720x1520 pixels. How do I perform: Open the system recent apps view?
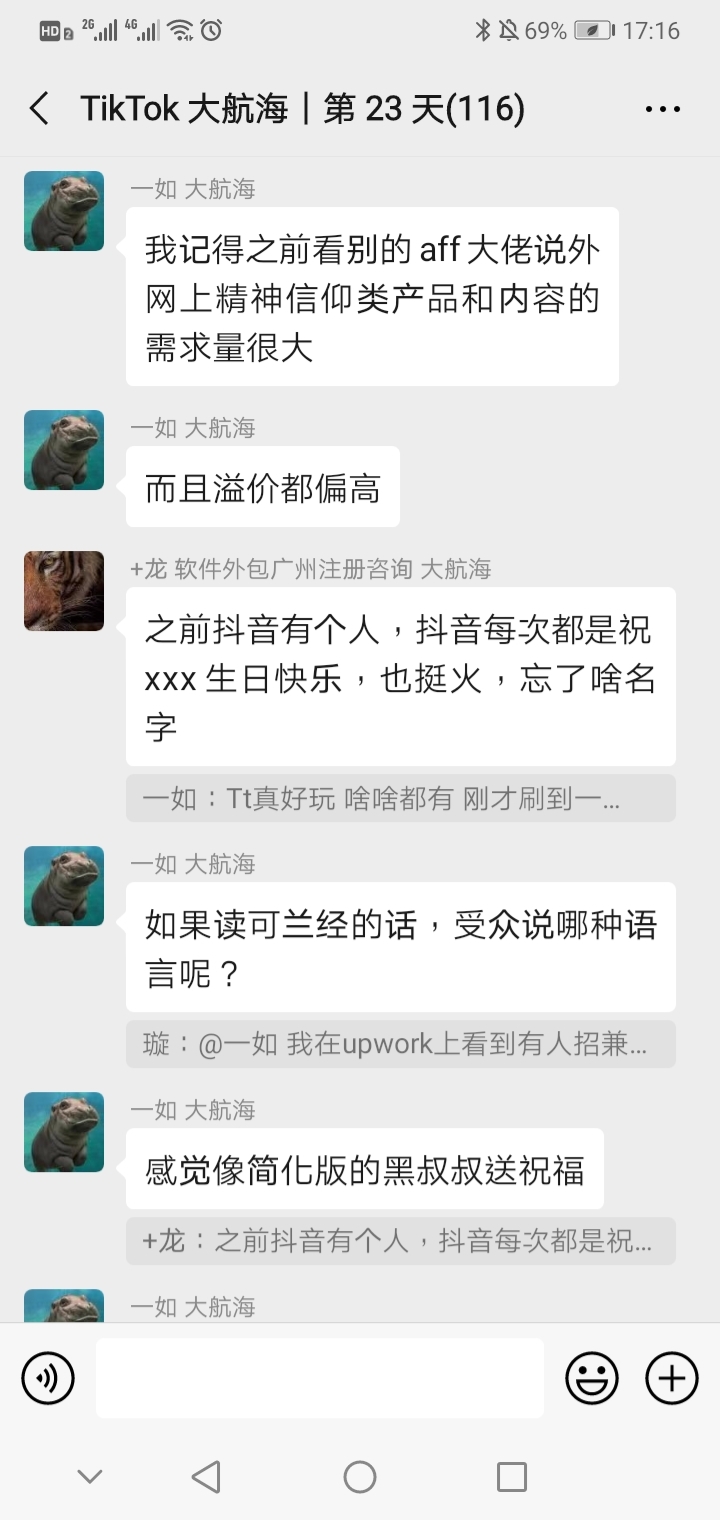512,1477
